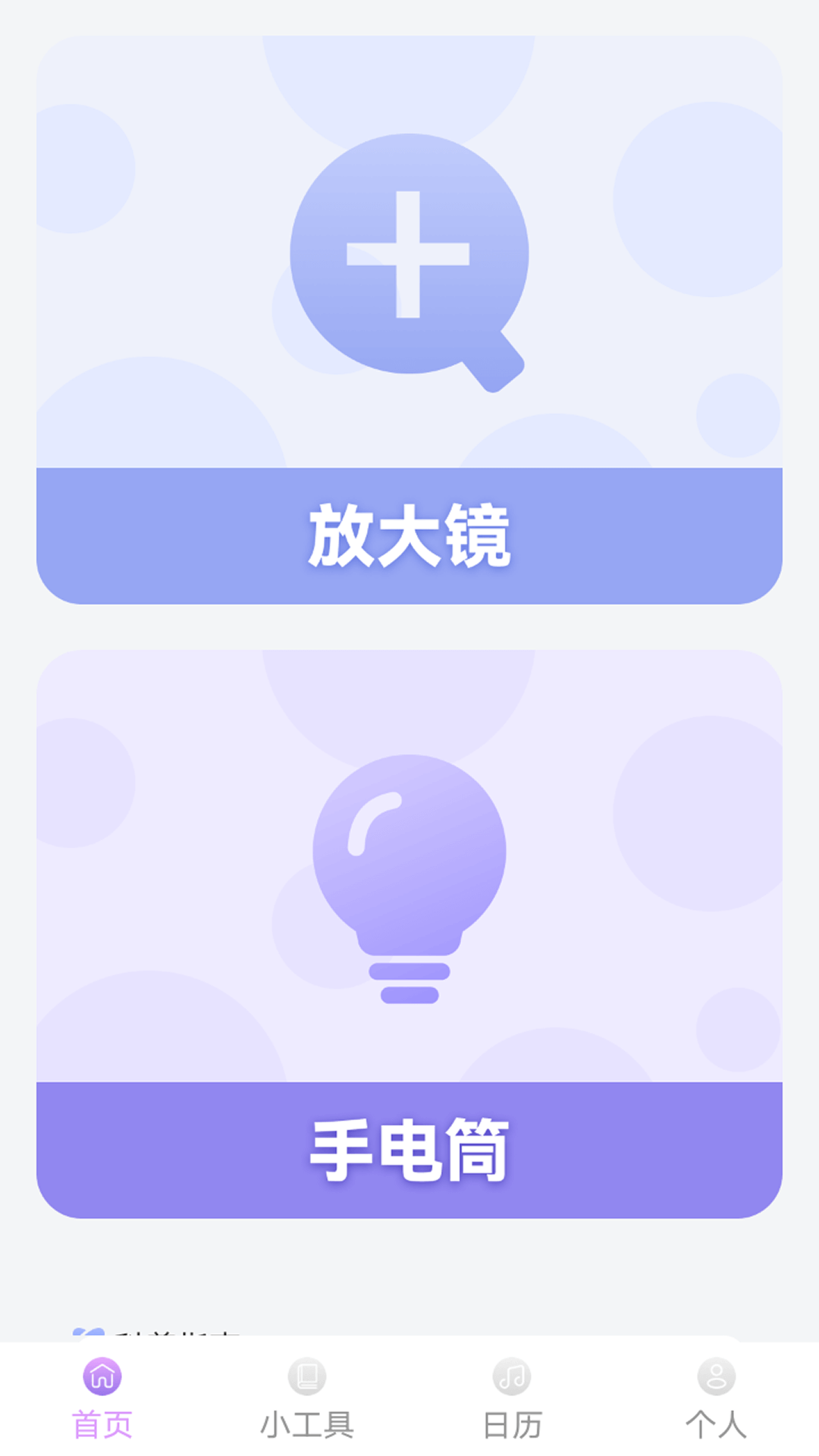Viewport: 819px width, 1456px height.
Task: Open the 手电筒 flashlight card
Action: [409, 934]
